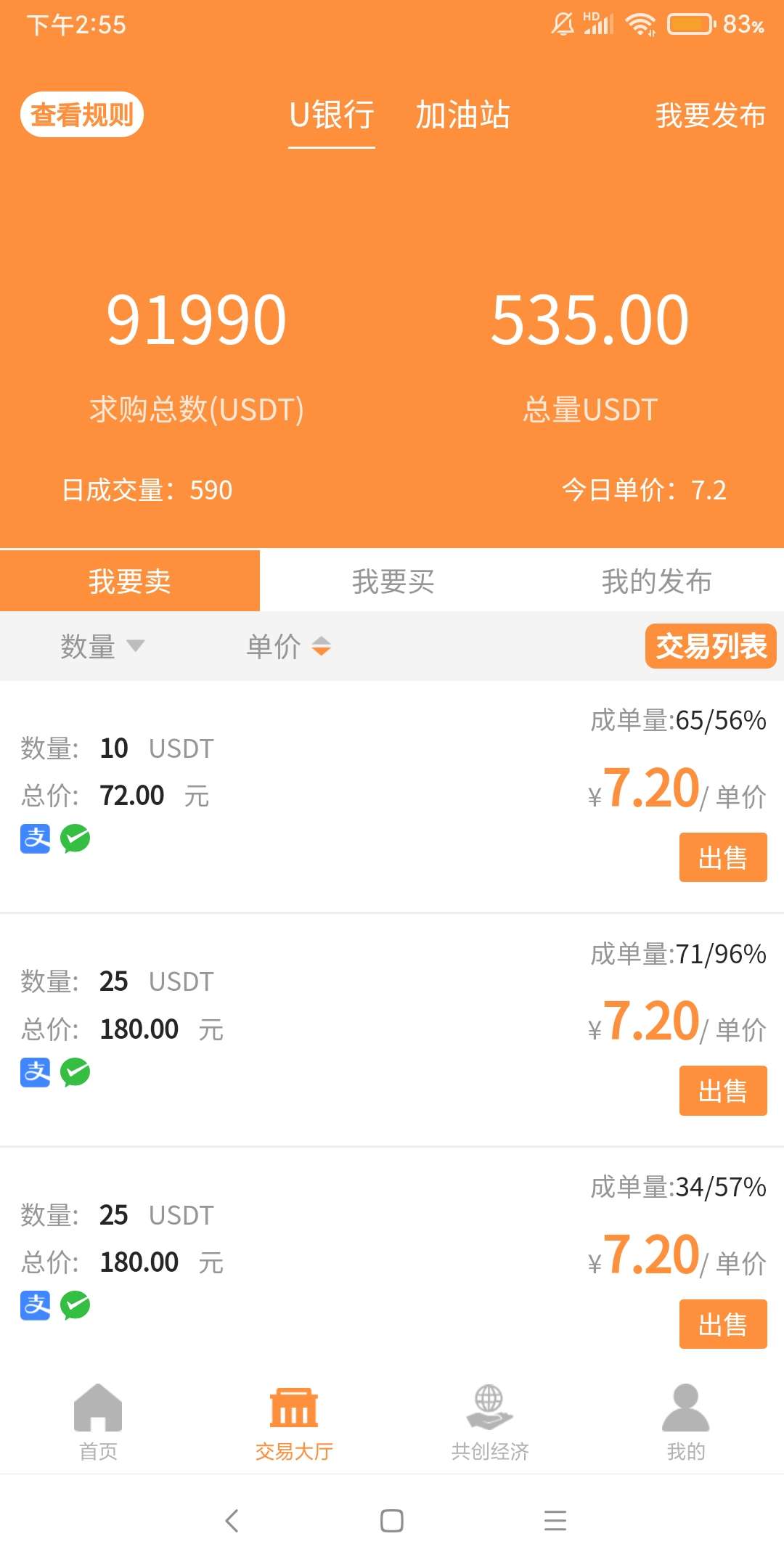
Task: Switch to the 加油站 tab
Action: click(462, 115)
